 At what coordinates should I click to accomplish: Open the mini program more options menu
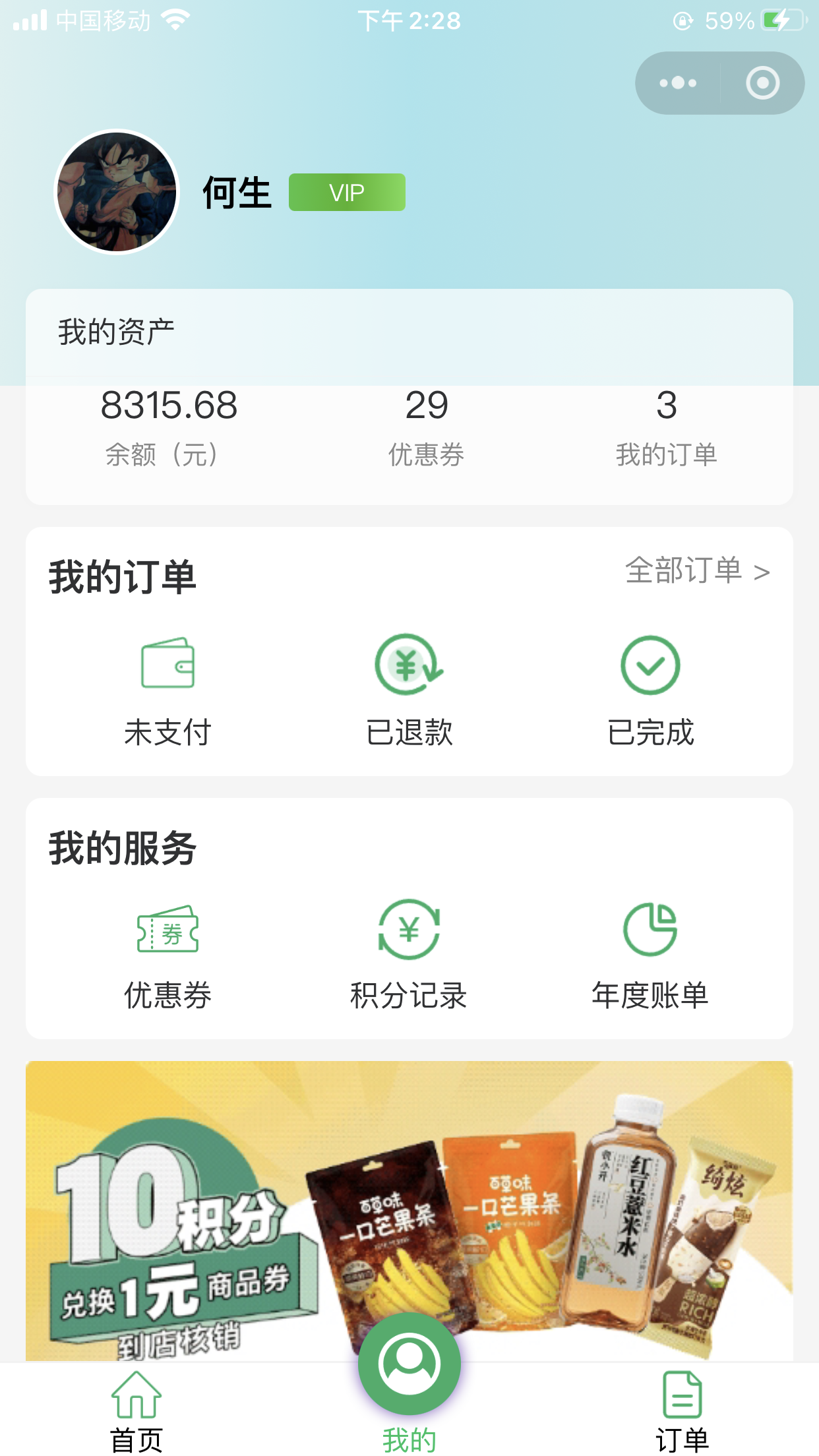point(678,83)
